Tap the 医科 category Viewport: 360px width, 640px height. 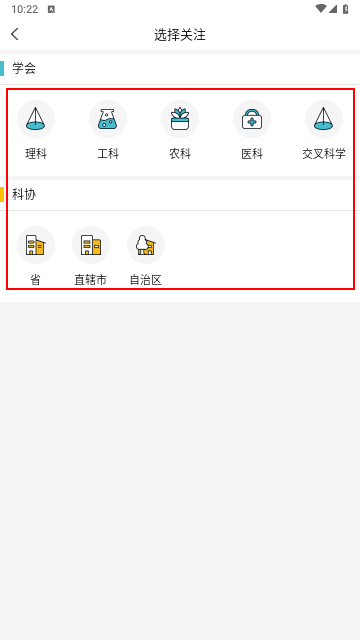point(252,130)
